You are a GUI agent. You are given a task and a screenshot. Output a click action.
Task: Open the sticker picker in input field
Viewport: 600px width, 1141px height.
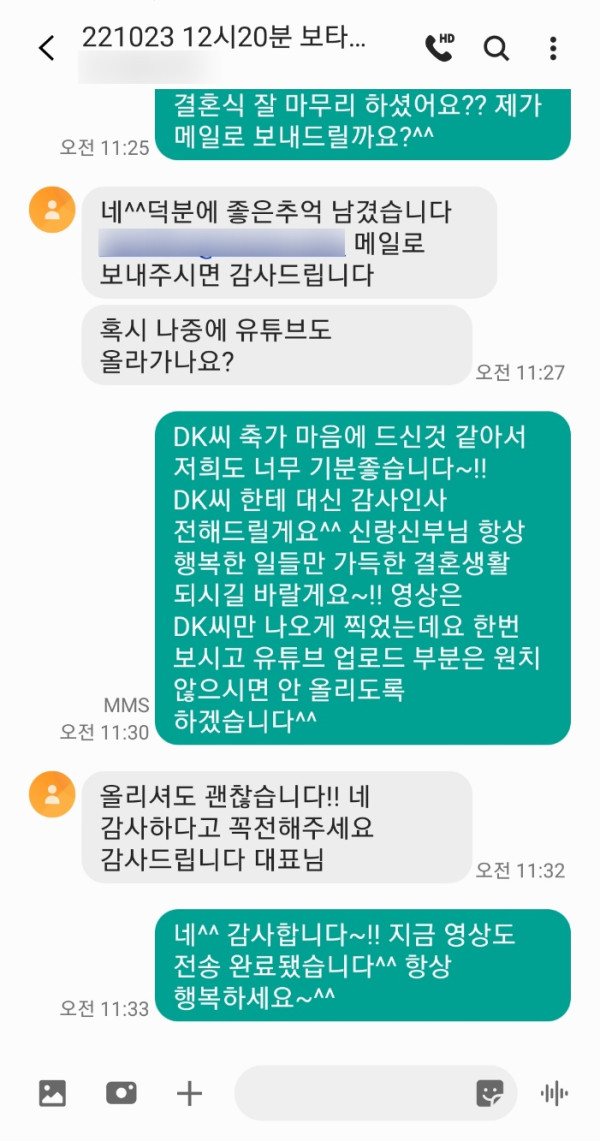pyautogui.click(x=489, y=1093)
